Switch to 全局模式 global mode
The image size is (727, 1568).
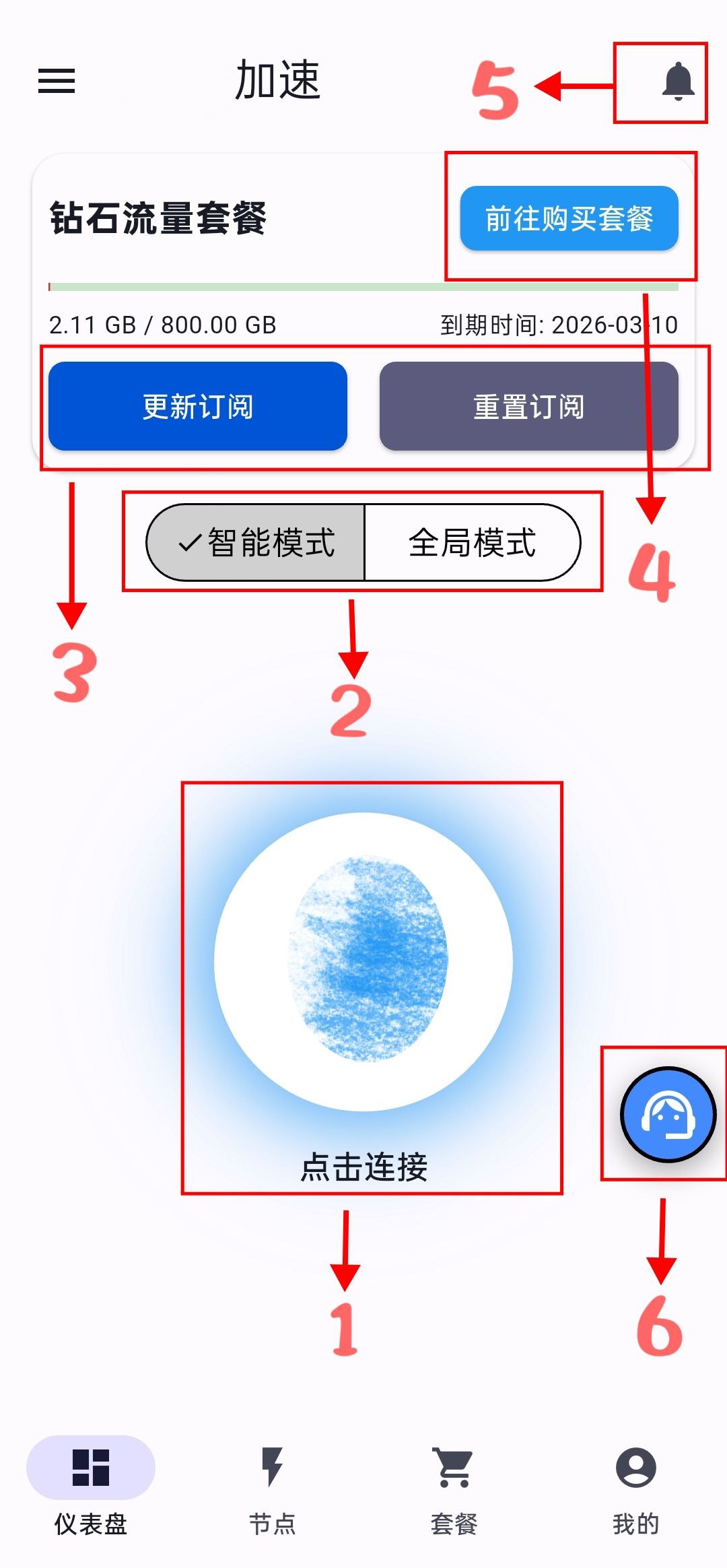click(x=472, y=542)
